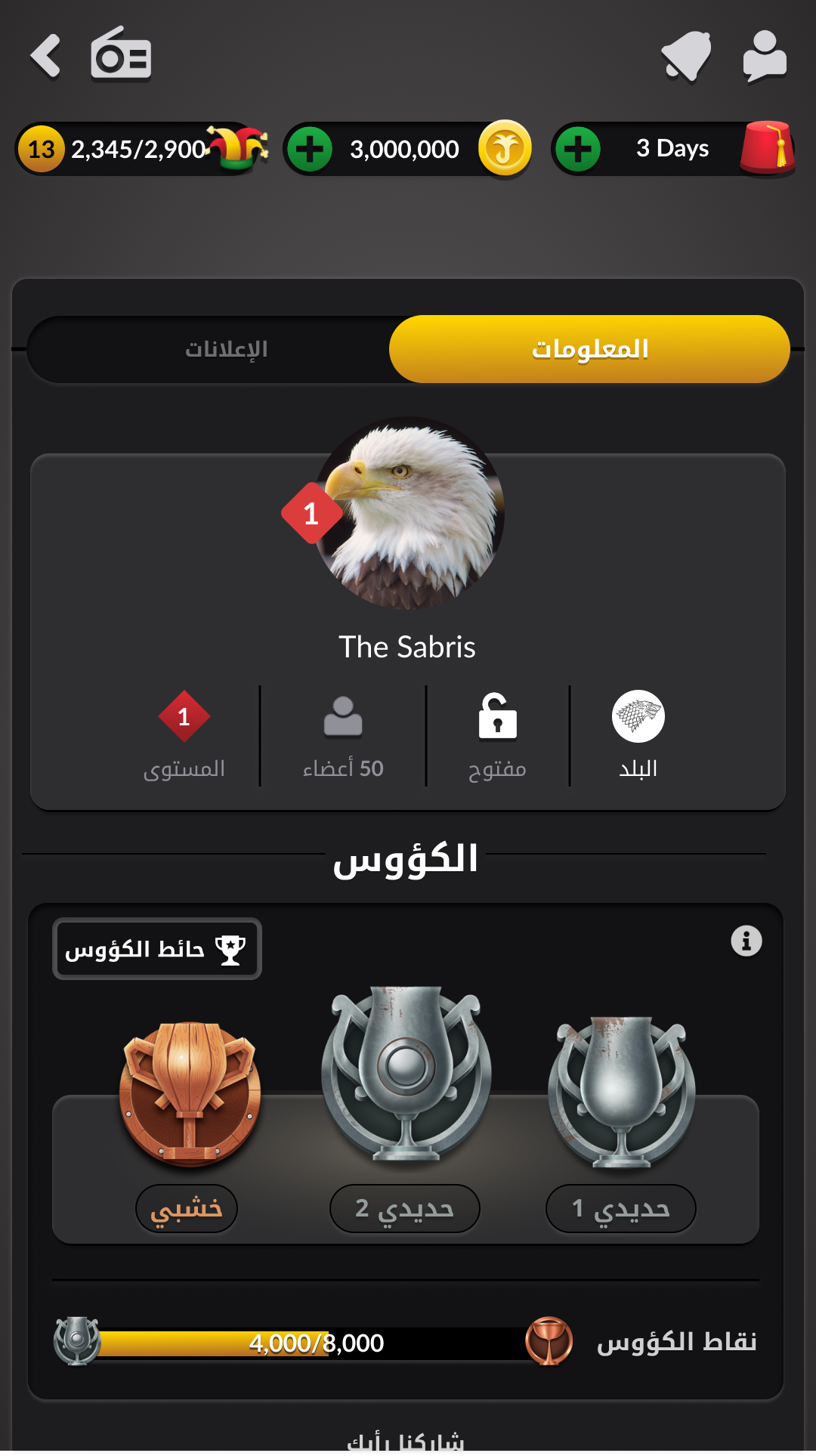
Task: Add more coins with the plus
Action: click(310, 149)
